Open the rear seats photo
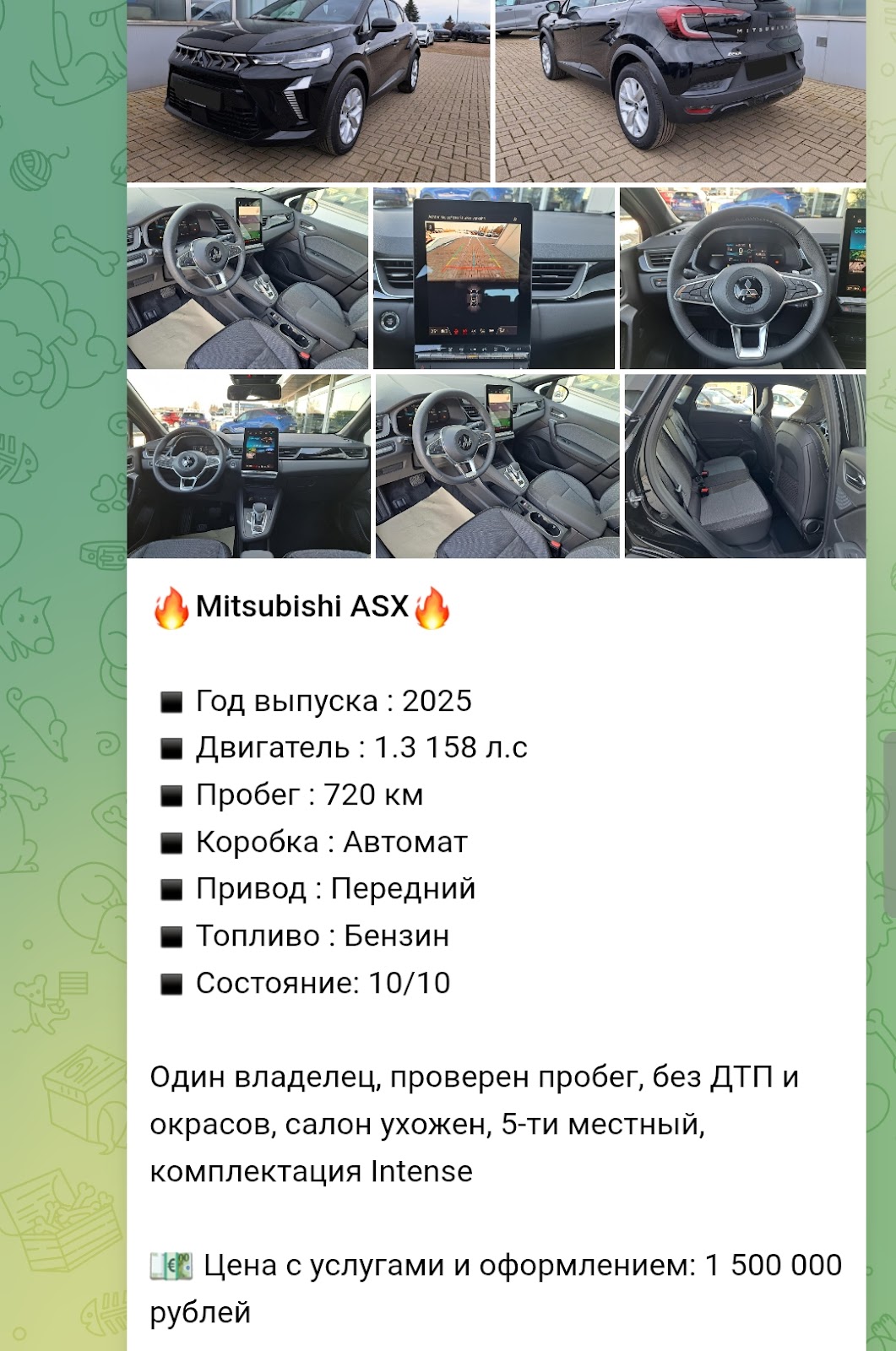The height and width of the screenshot is (1351, 896). coord(745,466)
